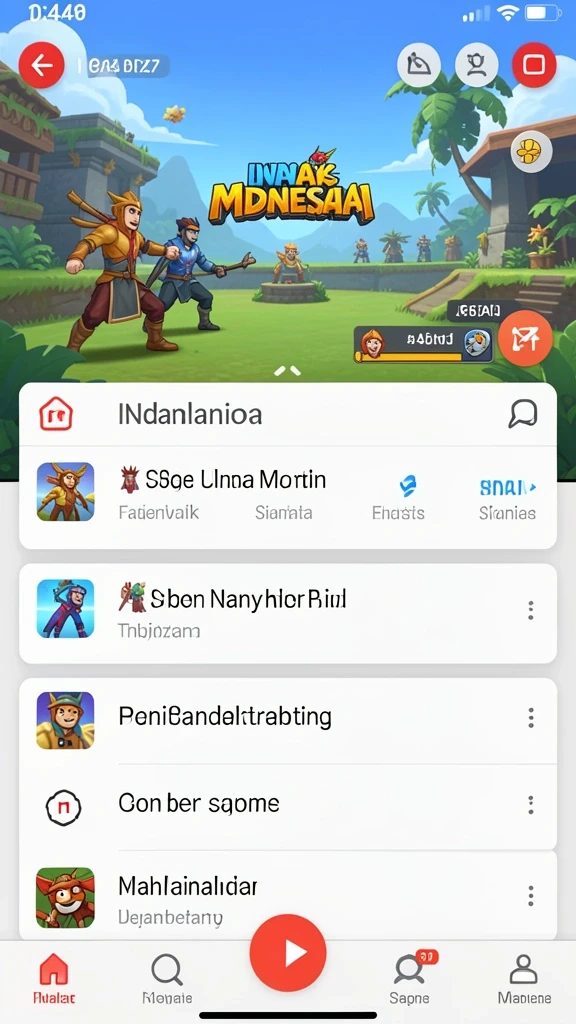
Task: Open overflow menu for Mahlainalidar
Action: coord(530,895)
